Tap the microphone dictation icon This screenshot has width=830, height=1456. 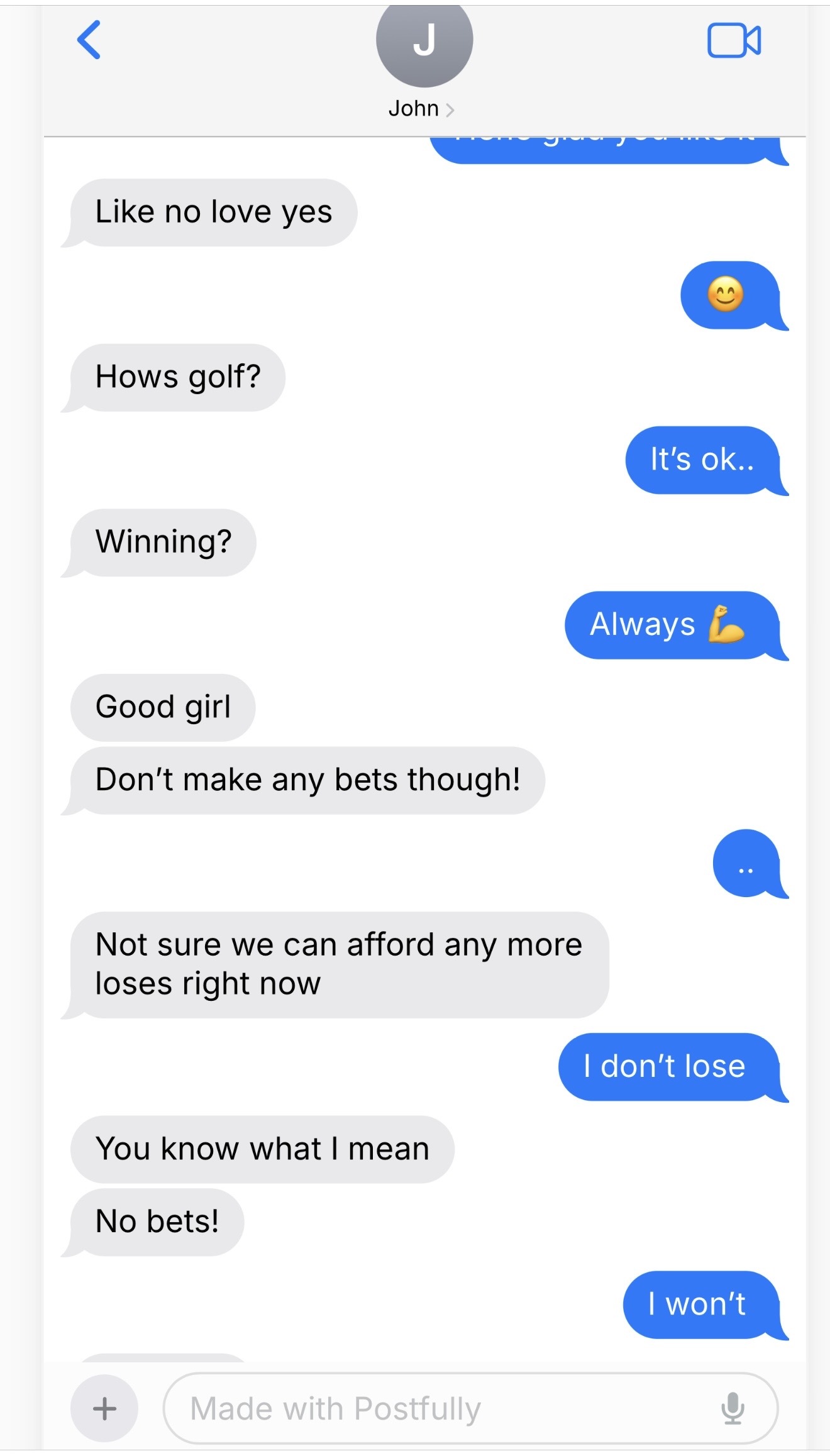[733, 1408]
